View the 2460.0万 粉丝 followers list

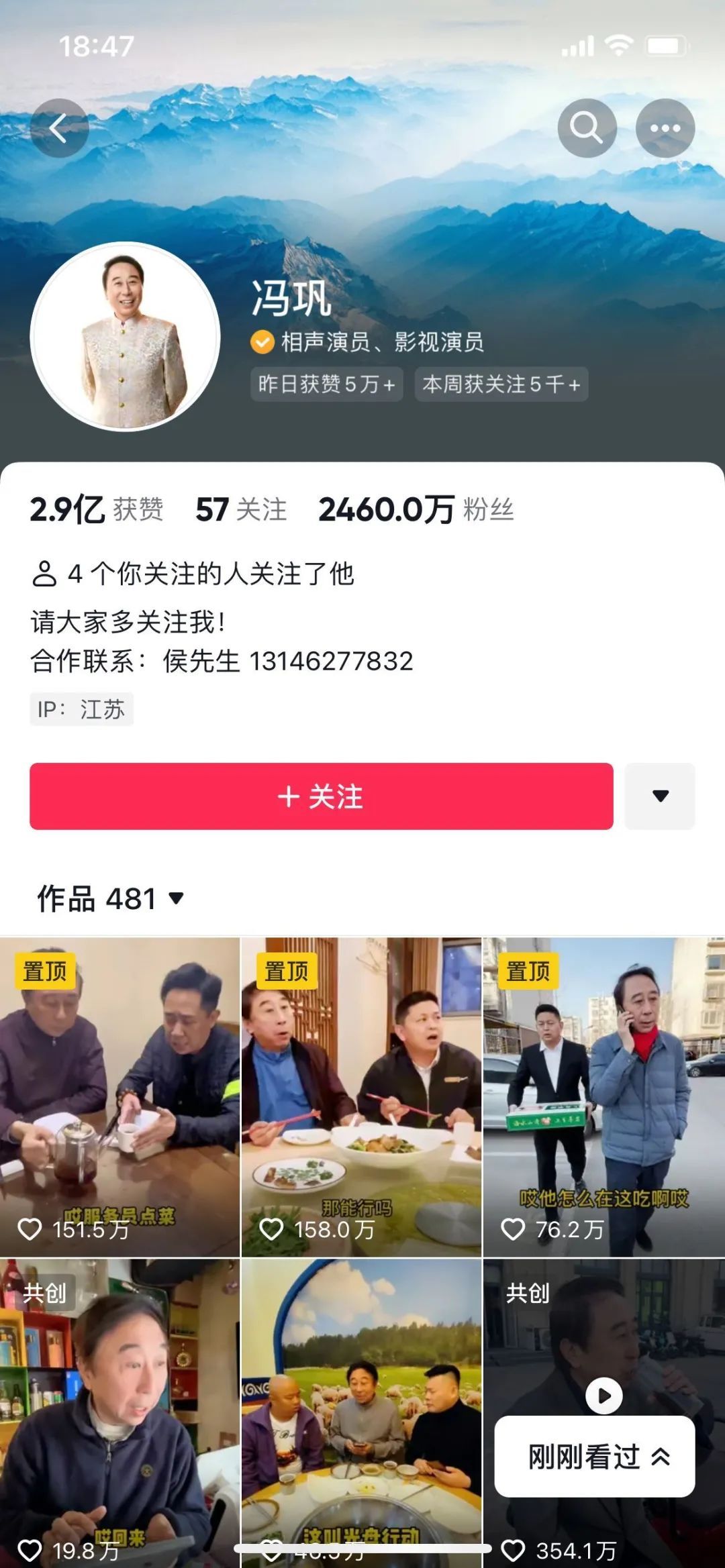(416, 510)
